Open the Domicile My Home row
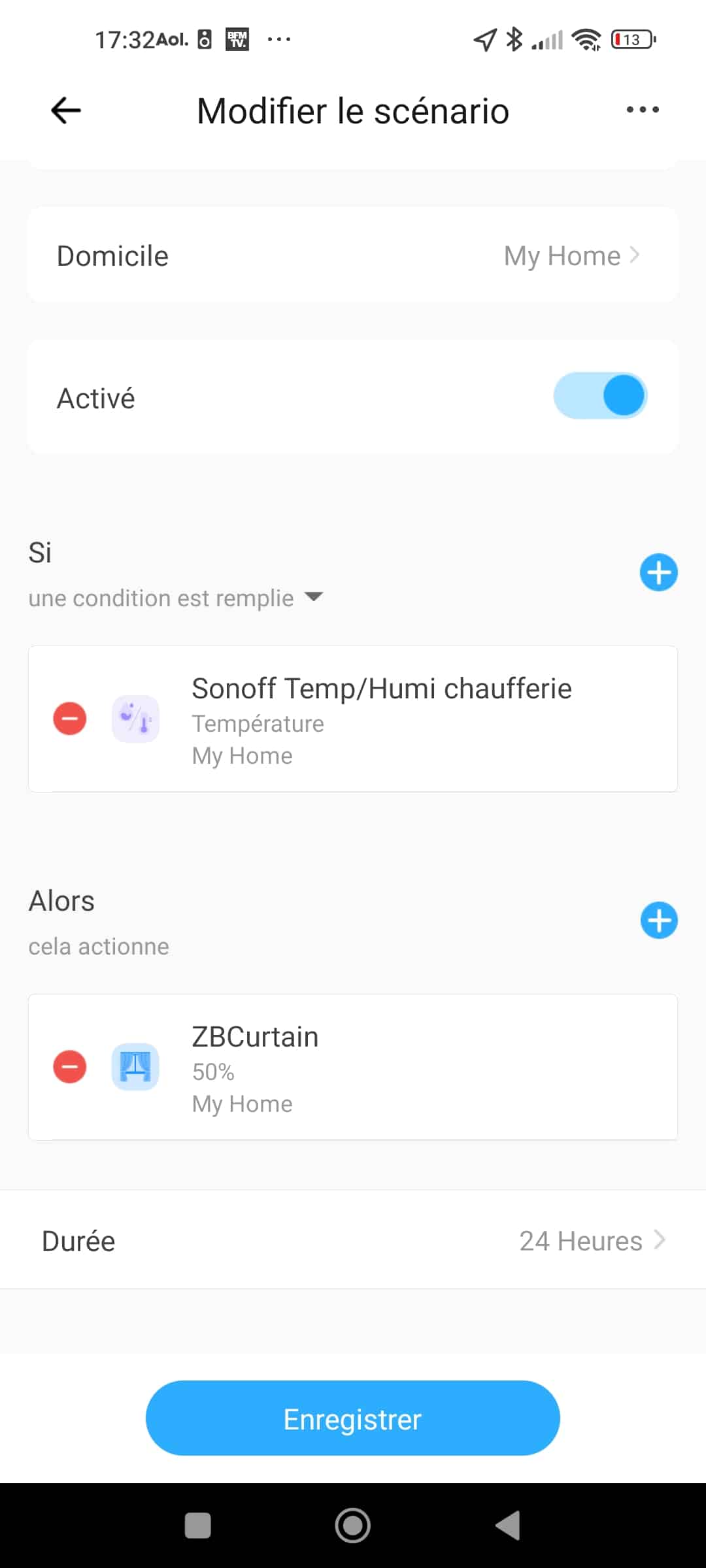The width and height of the screenshot is (706, 1568). (x=353, y=255)
